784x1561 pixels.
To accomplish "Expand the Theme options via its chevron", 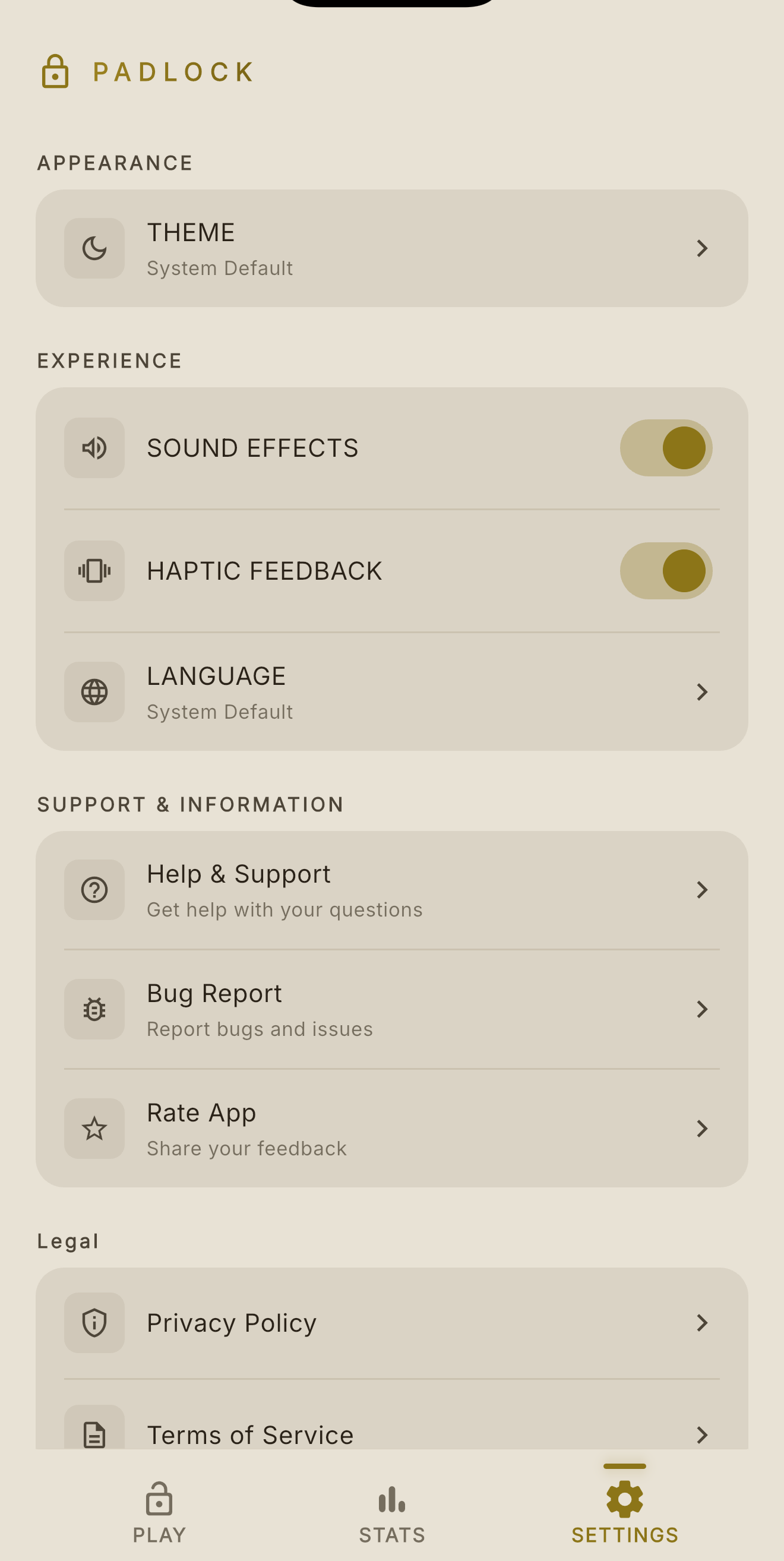I will 701,248.
